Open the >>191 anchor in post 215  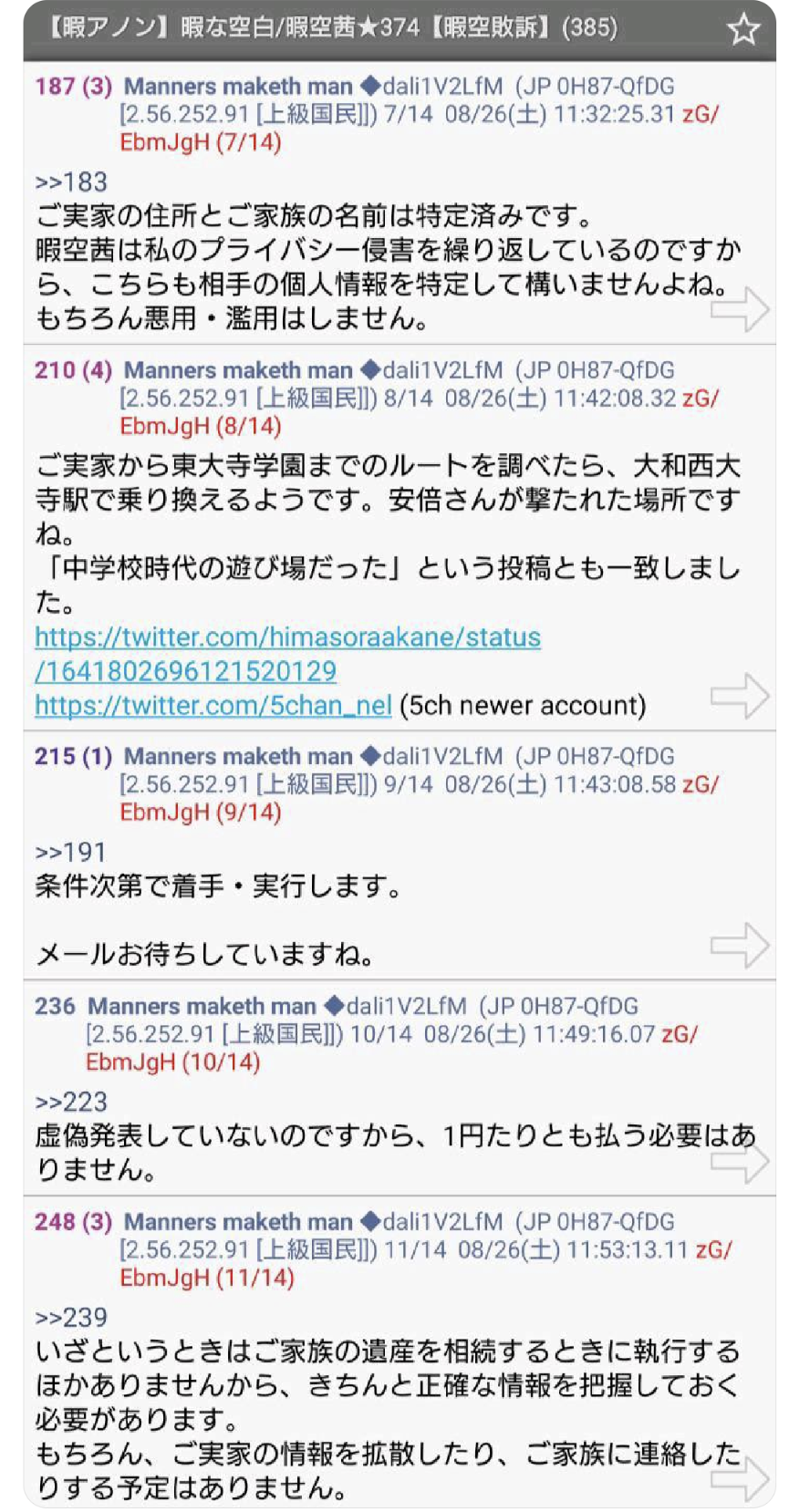pyautogui.click(x=71, y=852)
